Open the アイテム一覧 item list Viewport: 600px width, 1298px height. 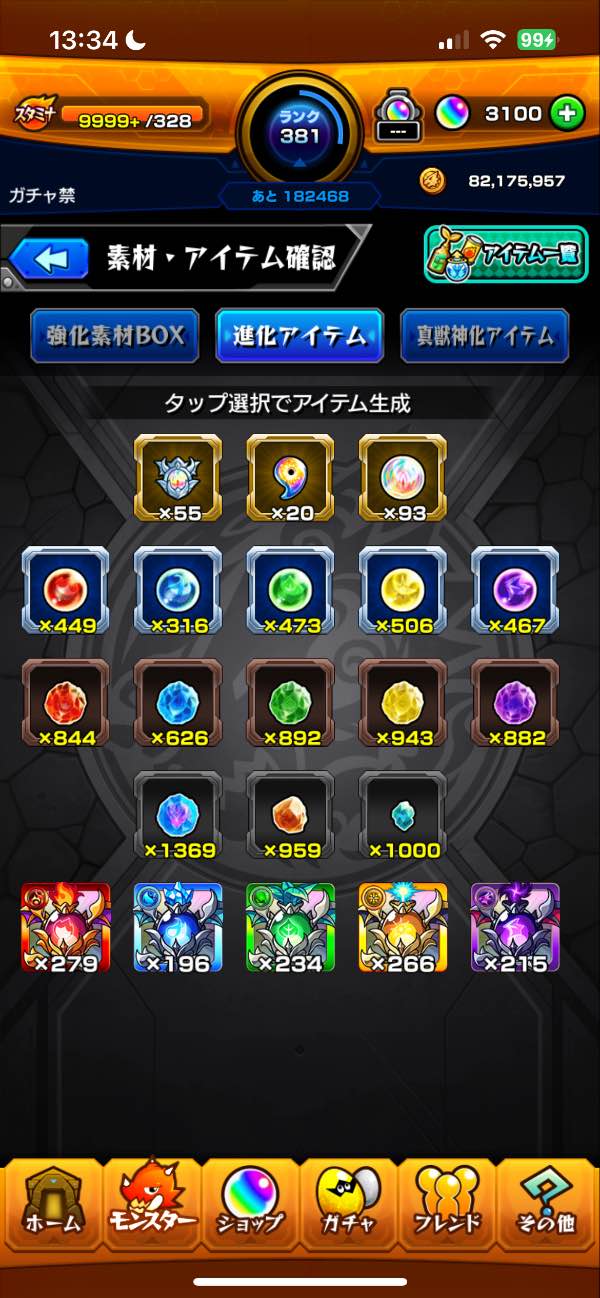point(505,254)
